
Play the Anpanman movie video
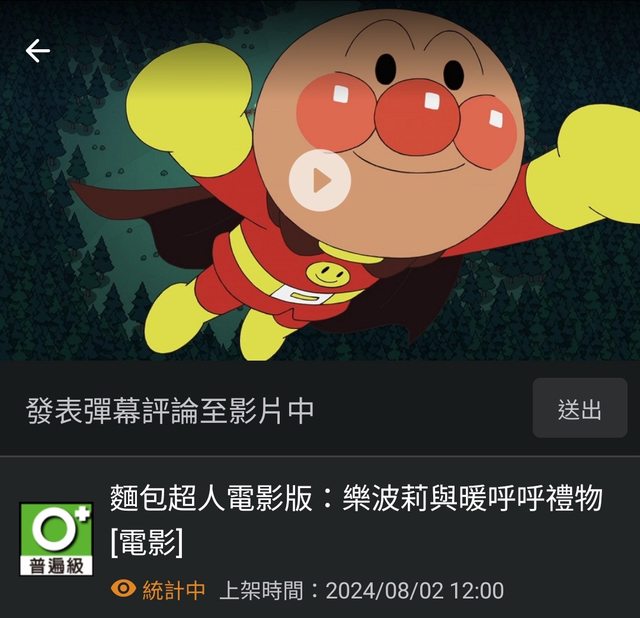click(x=320, y=180)
